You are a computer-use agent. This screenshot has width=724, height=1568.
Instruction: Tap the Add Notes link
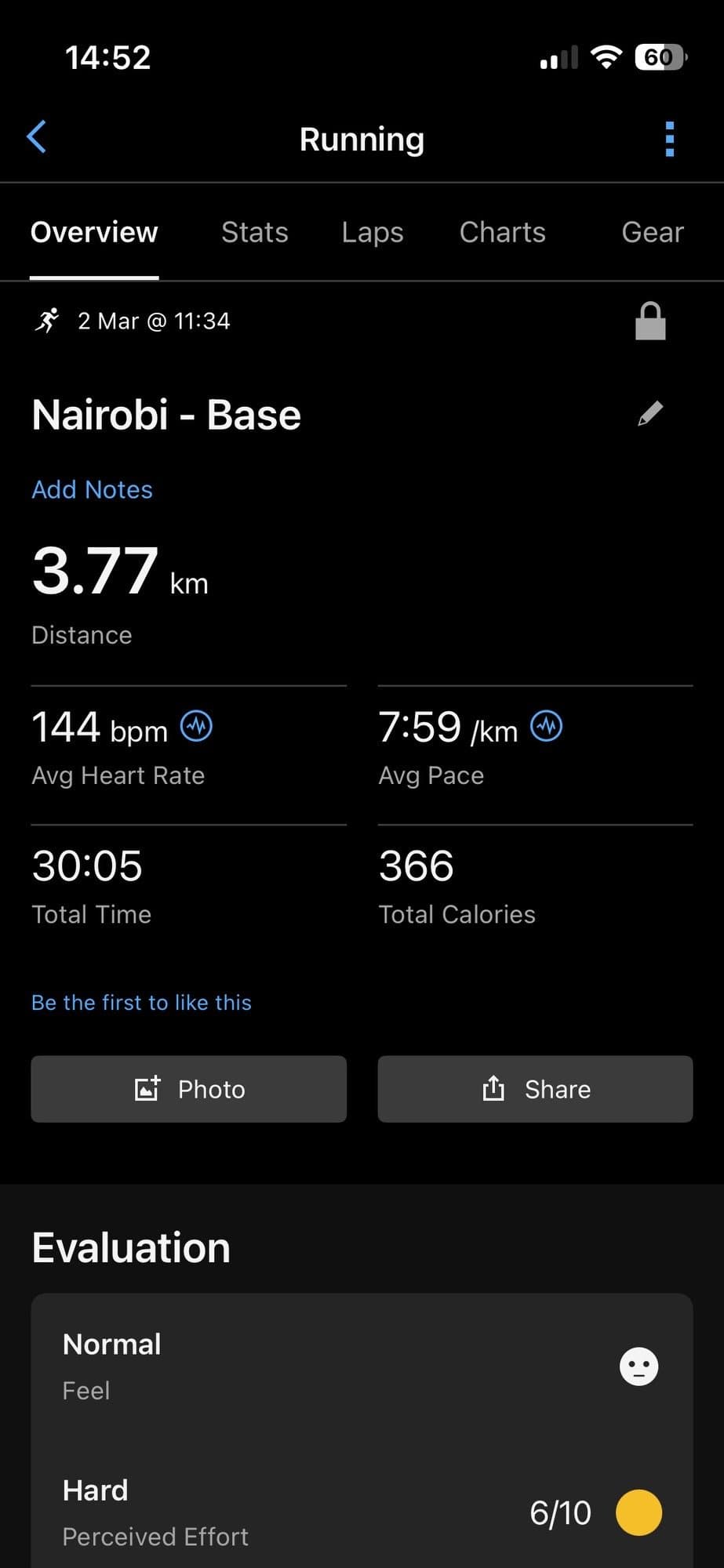point(92,490)
